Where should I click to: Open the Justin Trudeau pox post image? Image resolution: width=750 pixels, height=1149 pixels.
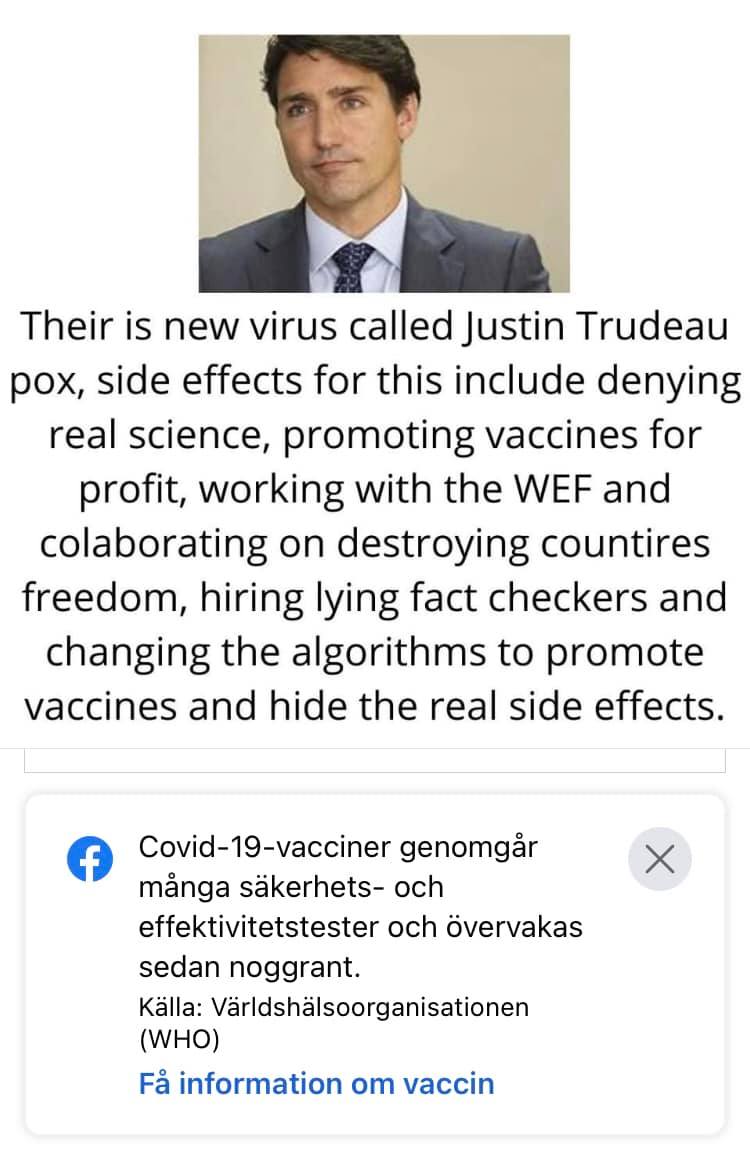coord(384,164)
